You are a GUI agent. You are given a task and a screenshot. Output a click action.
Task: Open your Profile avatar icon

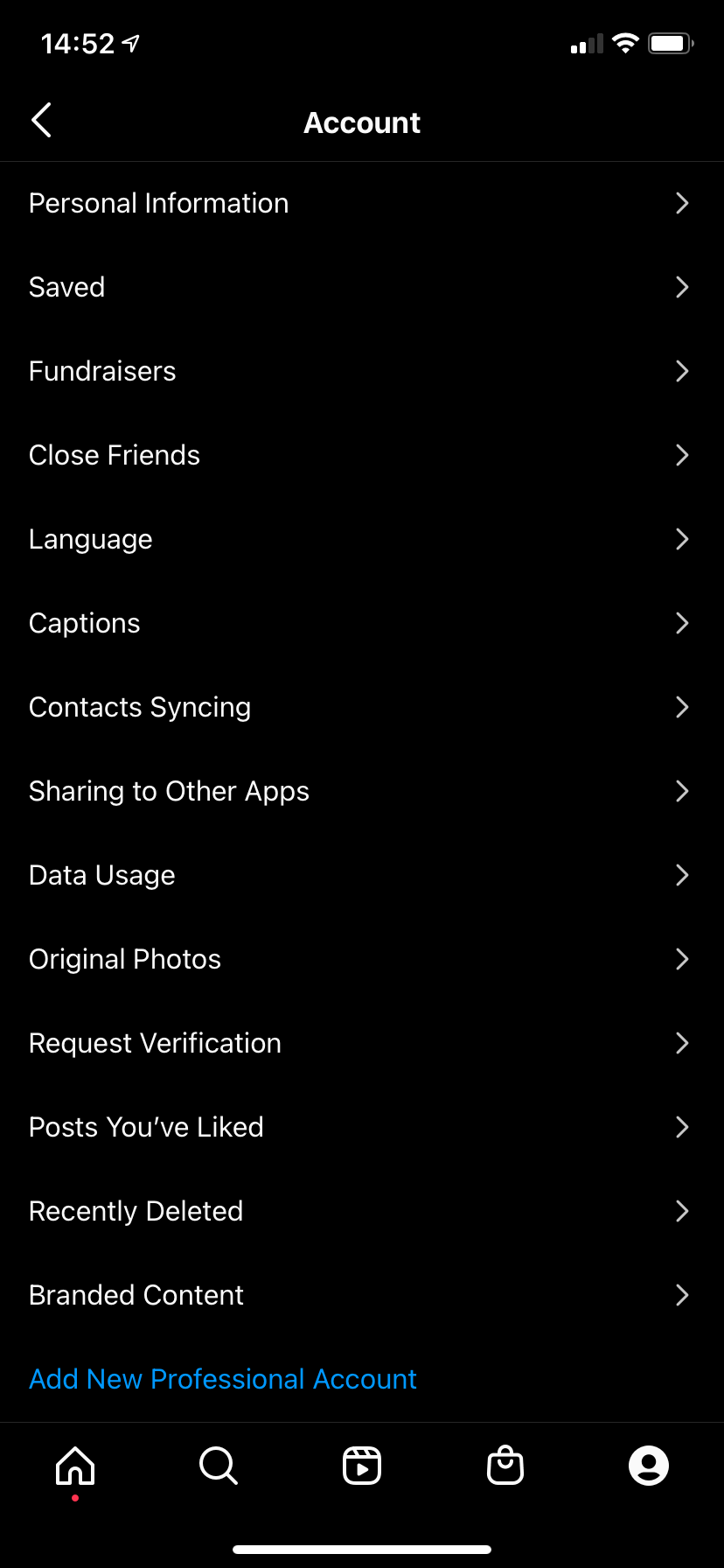point(649,1465)
